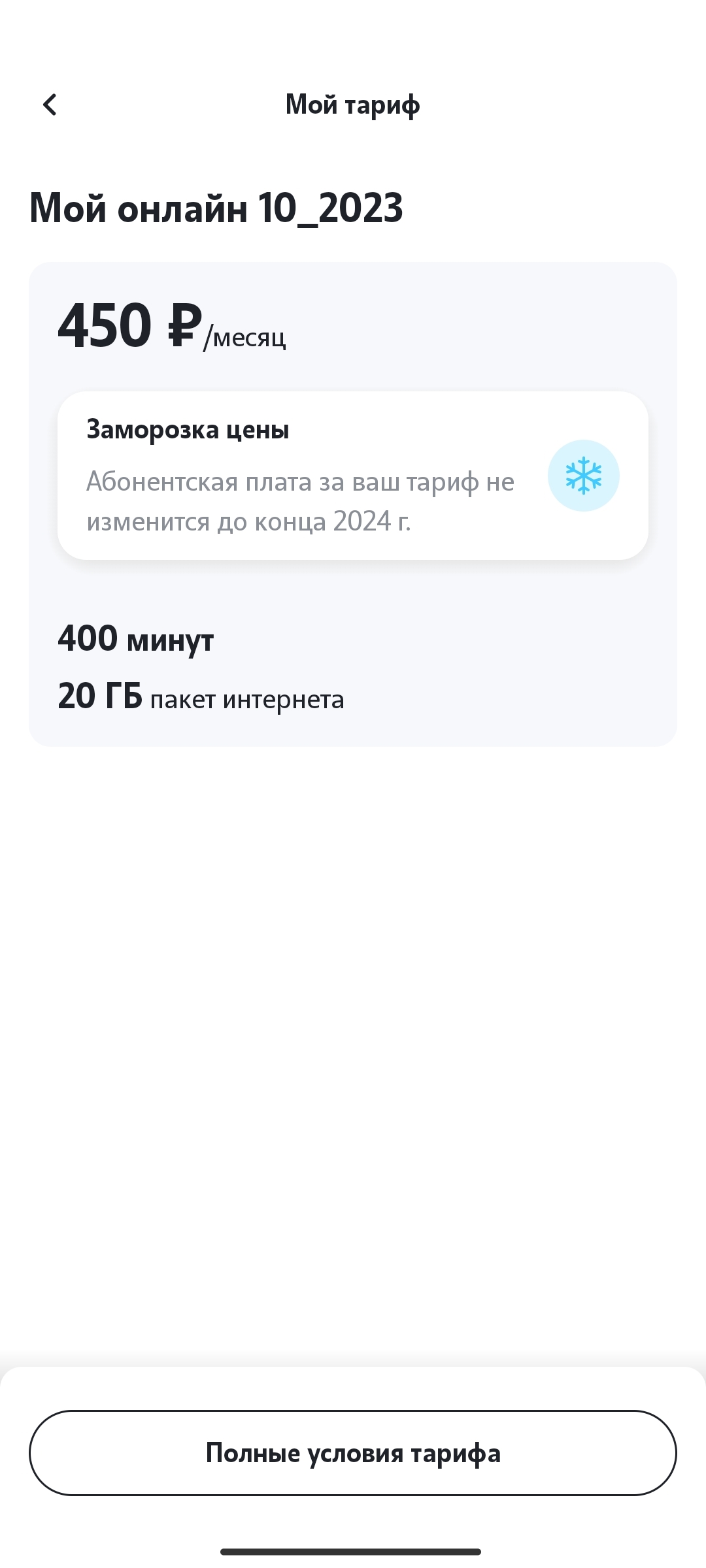
Task: Go back from Мой тариф screen
Action: [50, 105]
